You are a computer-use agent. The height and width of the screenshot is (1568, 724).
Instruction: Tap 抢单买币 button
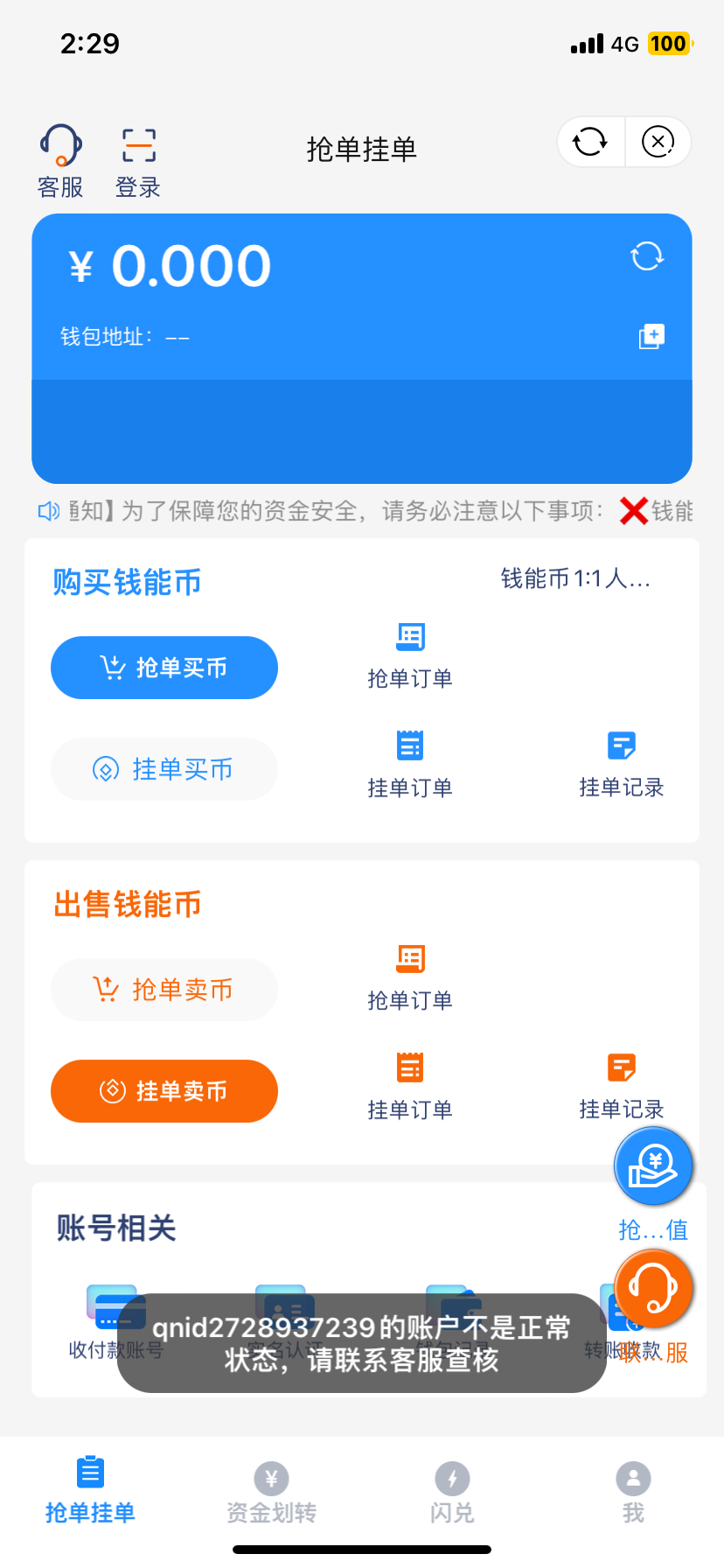(164, 668)
